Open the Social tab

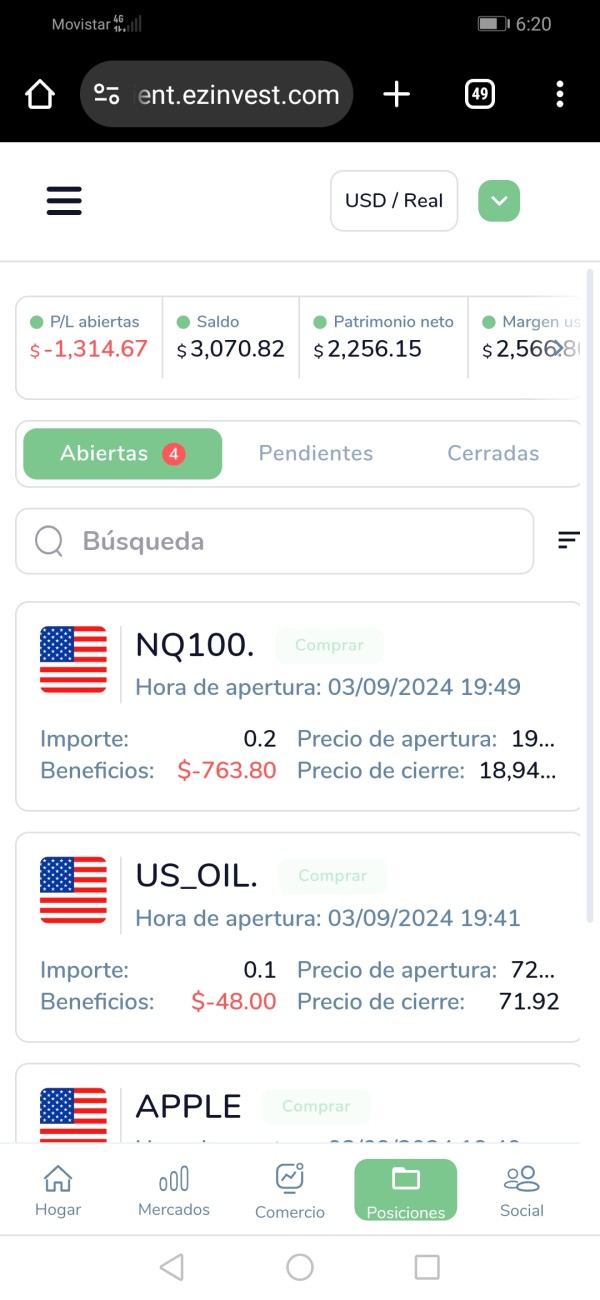(x=522, y=1190)
